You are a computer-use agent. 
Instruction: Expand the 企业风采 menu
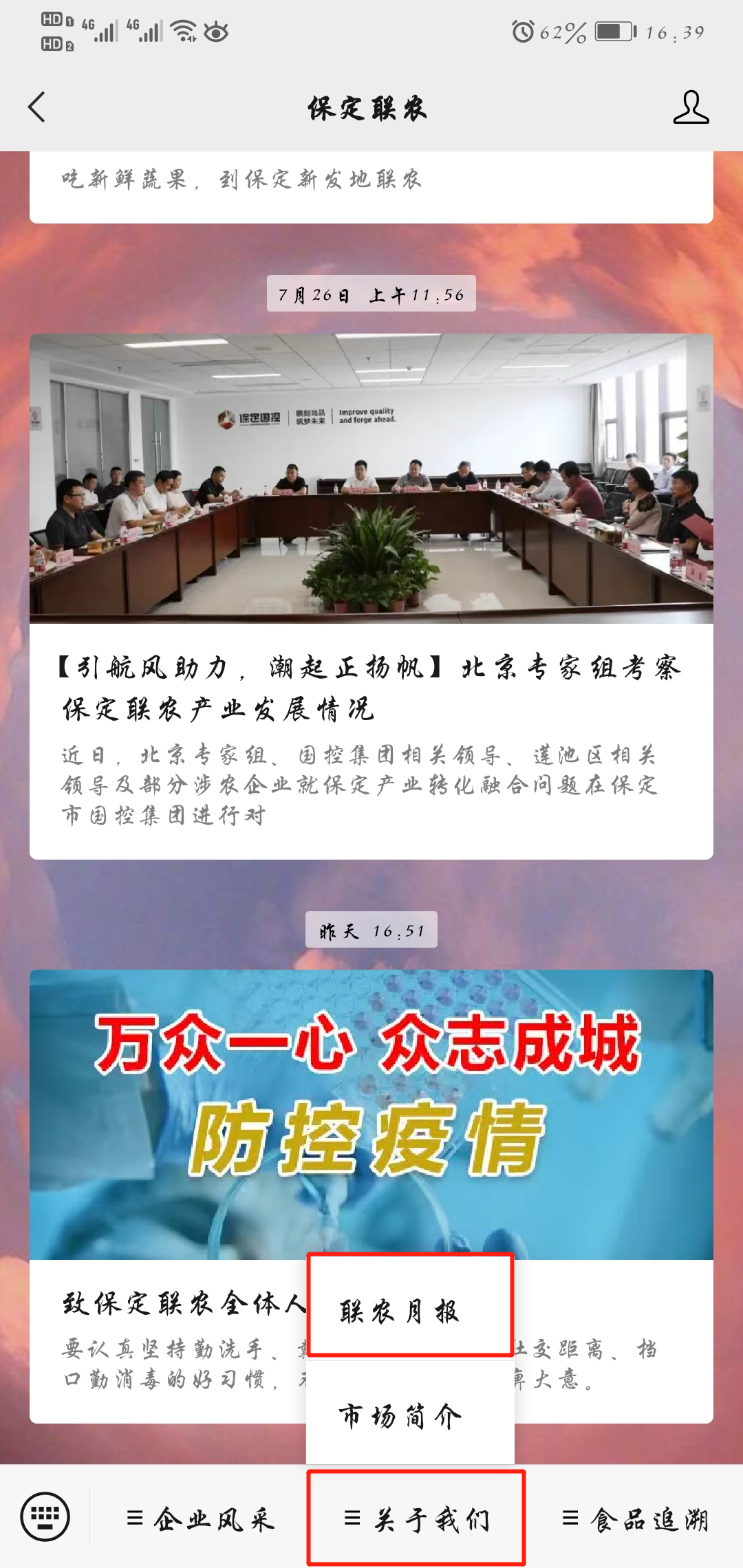[x=201, y=1518]
